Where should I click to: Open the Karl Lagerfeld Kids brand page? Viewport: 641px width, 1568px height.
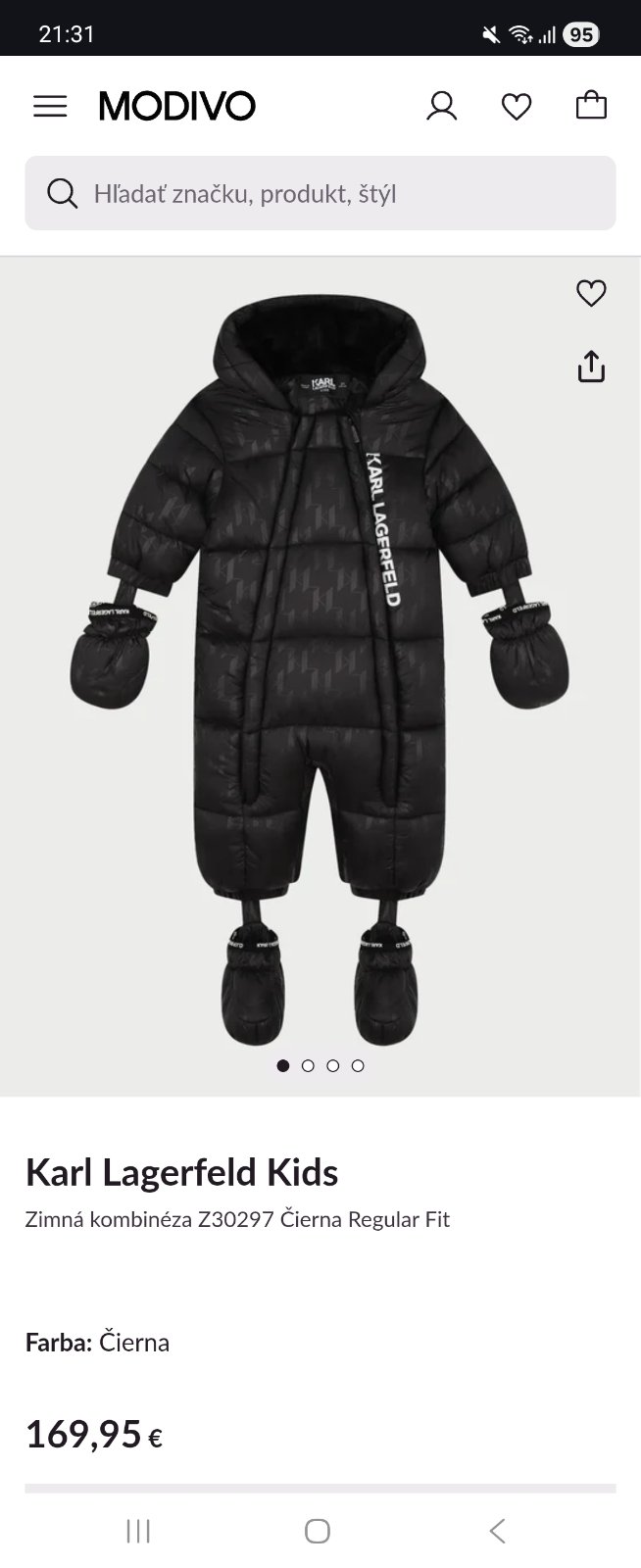(181, 1172)
